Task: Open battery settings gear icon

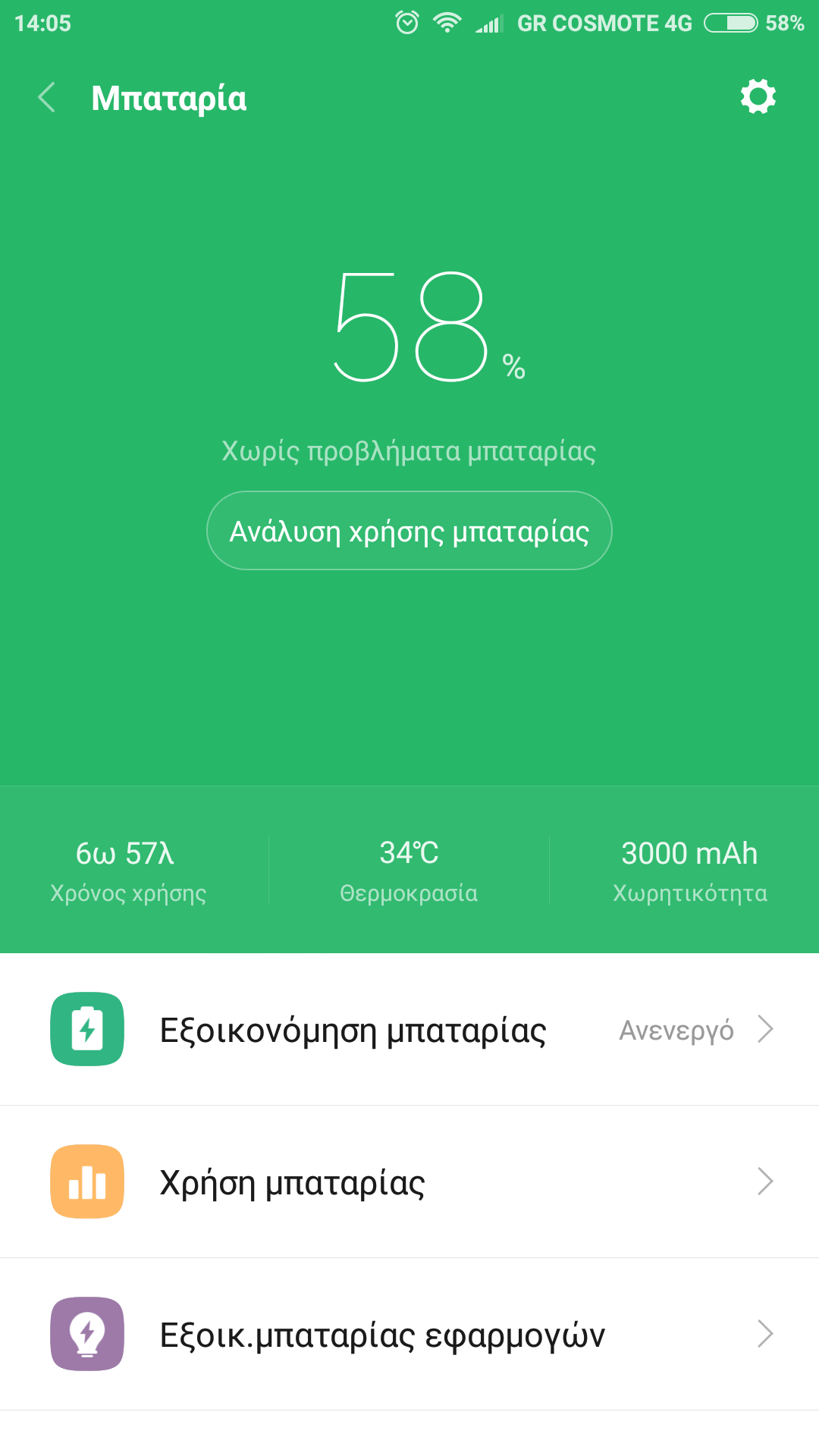Action: (758, 97)
